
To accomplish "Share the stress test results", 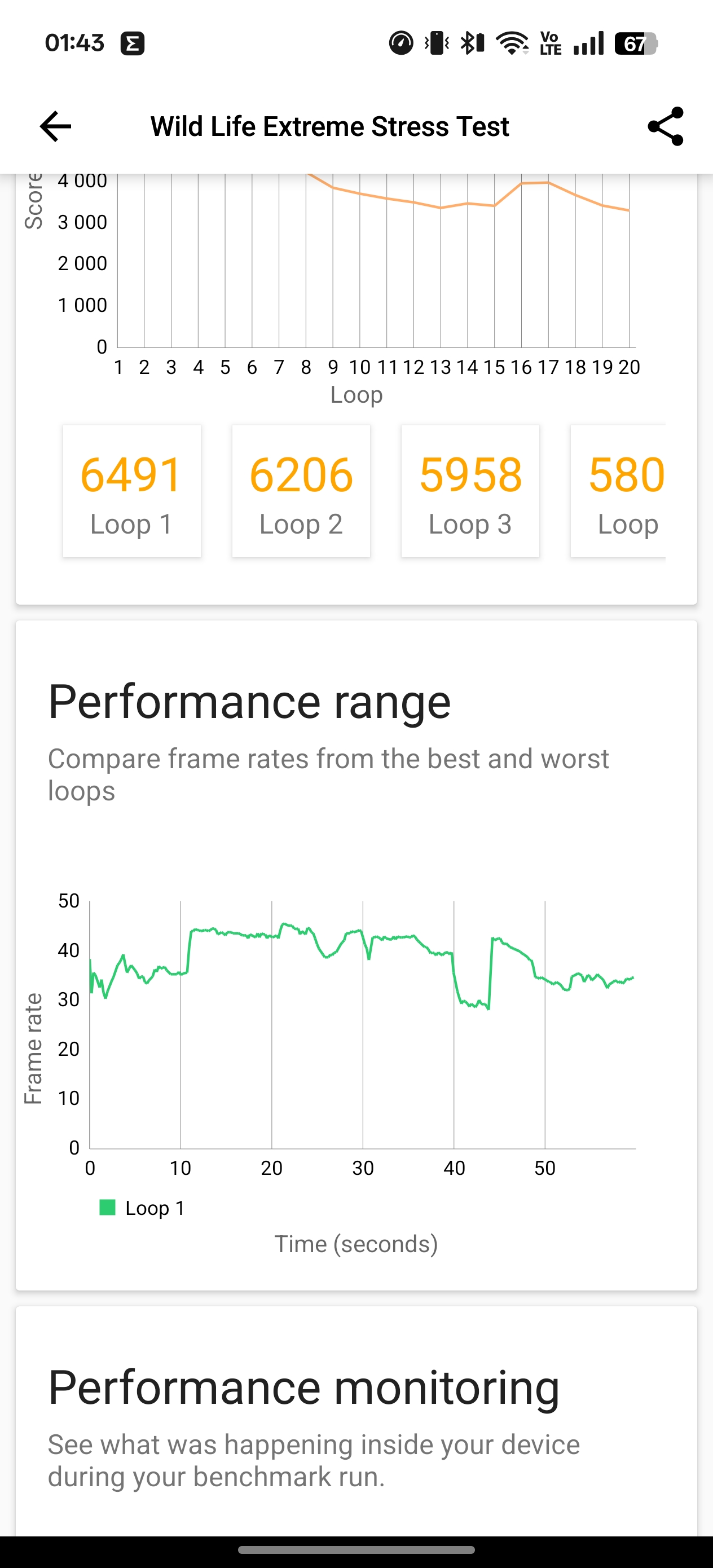I will pos(666,126).
